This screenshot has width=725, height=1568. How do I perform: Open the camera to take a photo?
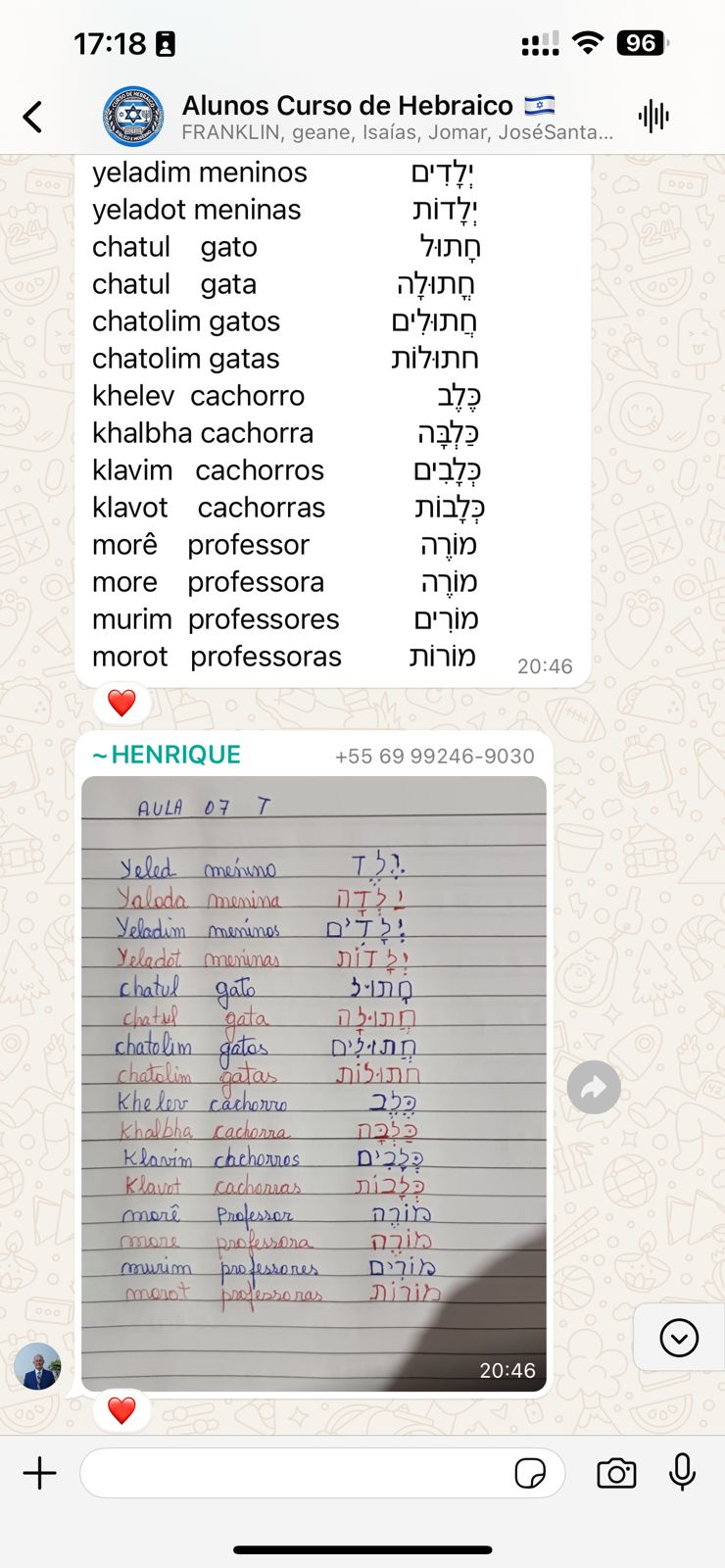tap(616, 1473)
